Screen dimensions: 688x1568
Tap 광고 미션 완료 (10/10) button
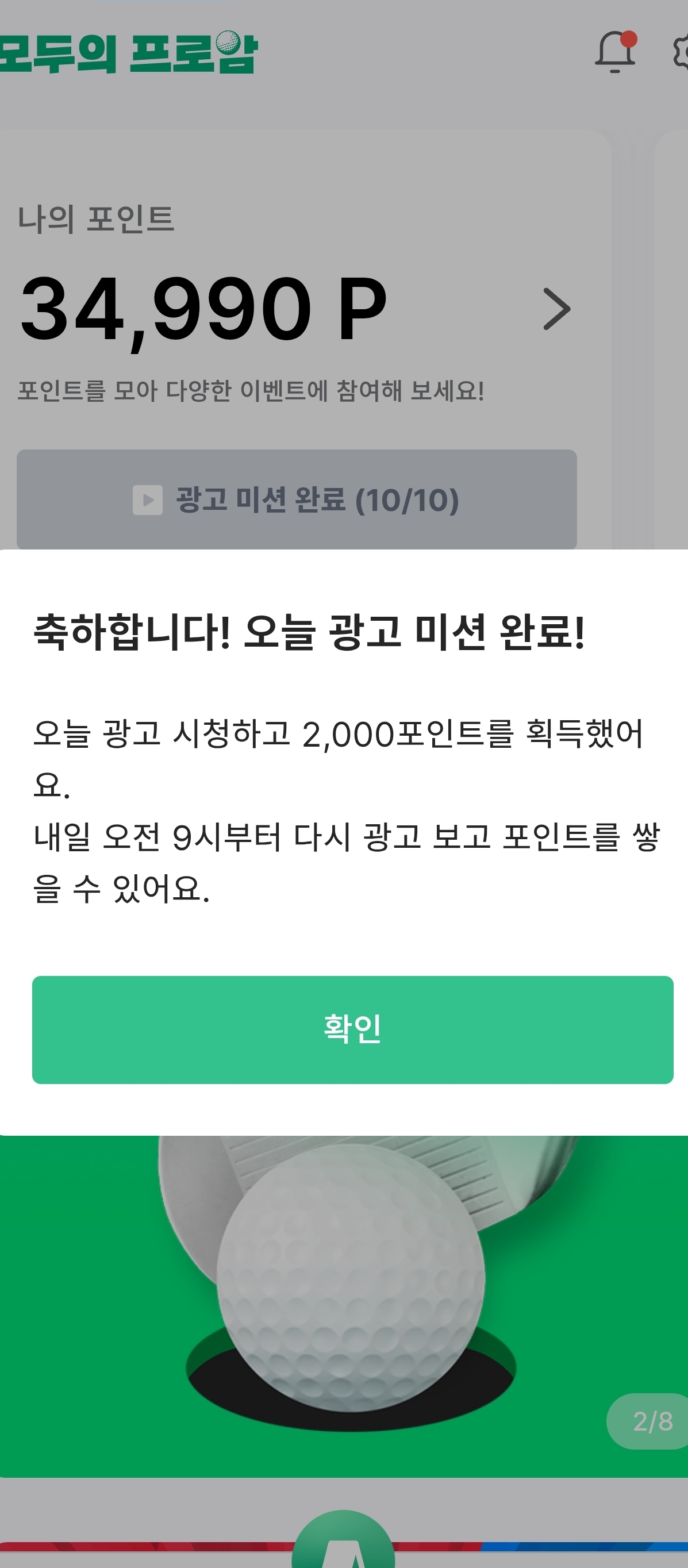297,499
